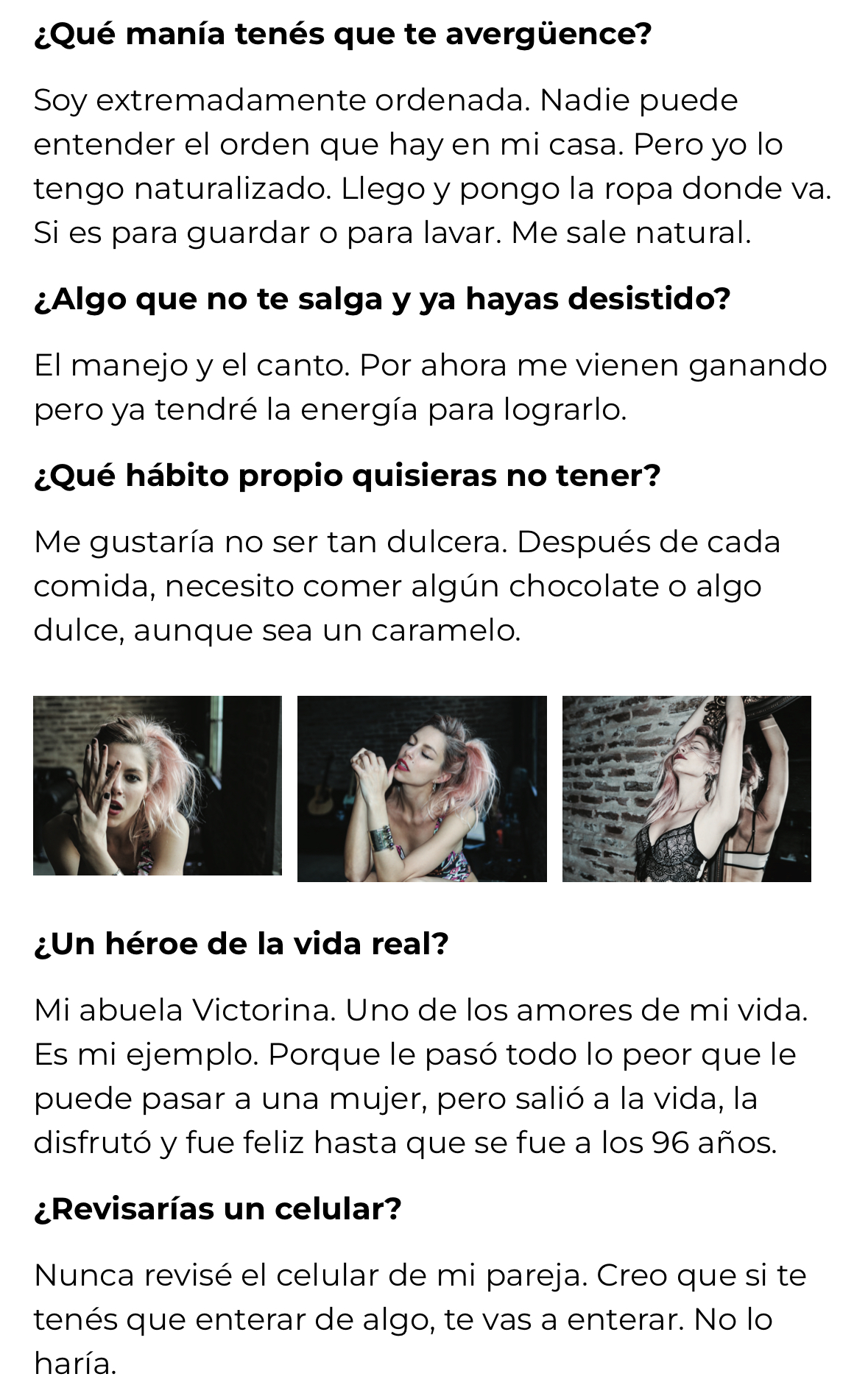
Task: Enlarge the photo with arms raised by brick wall
Action: click(x=686, y=788)
